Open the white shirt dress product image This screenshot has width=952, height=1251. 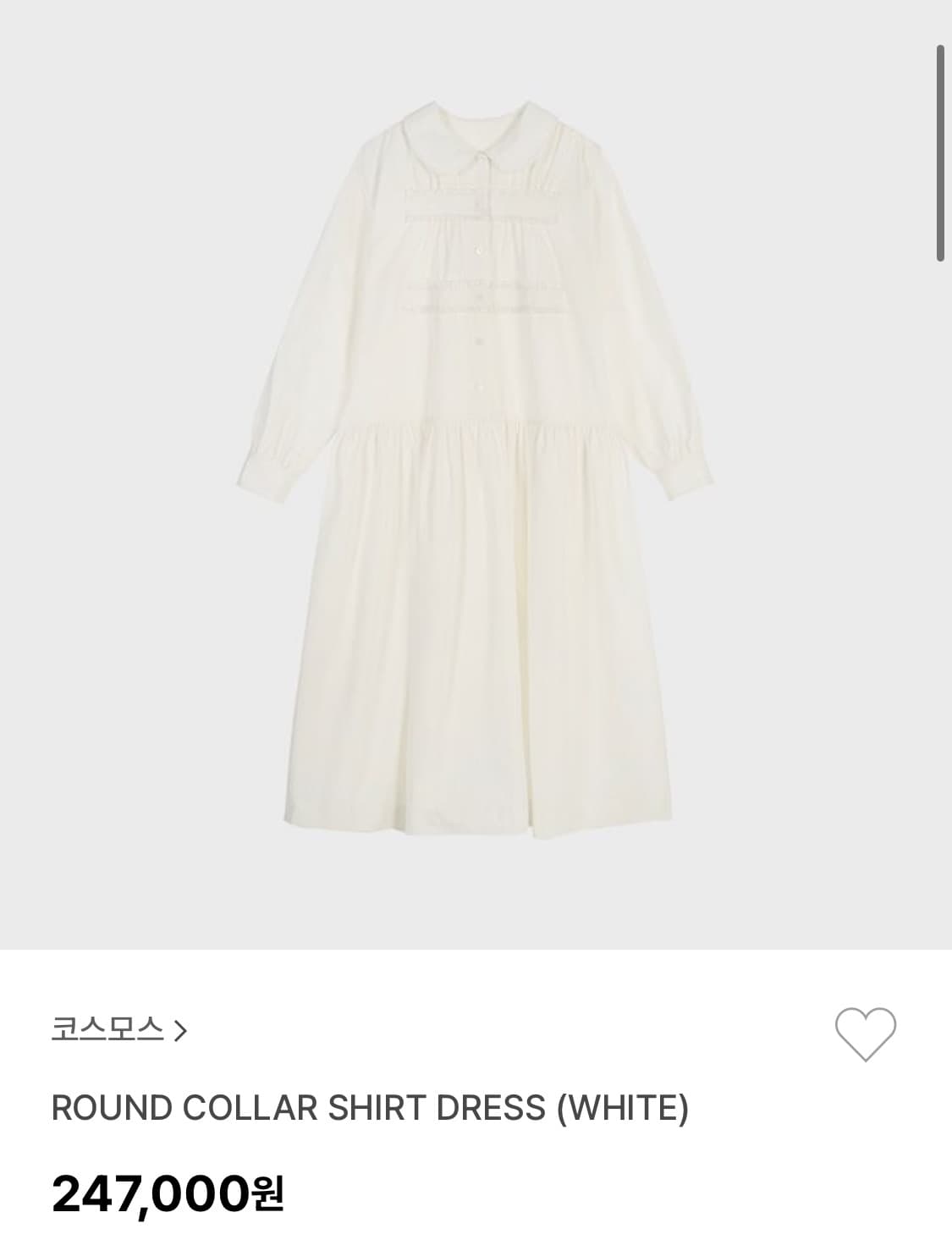click(x=476, y=474)
